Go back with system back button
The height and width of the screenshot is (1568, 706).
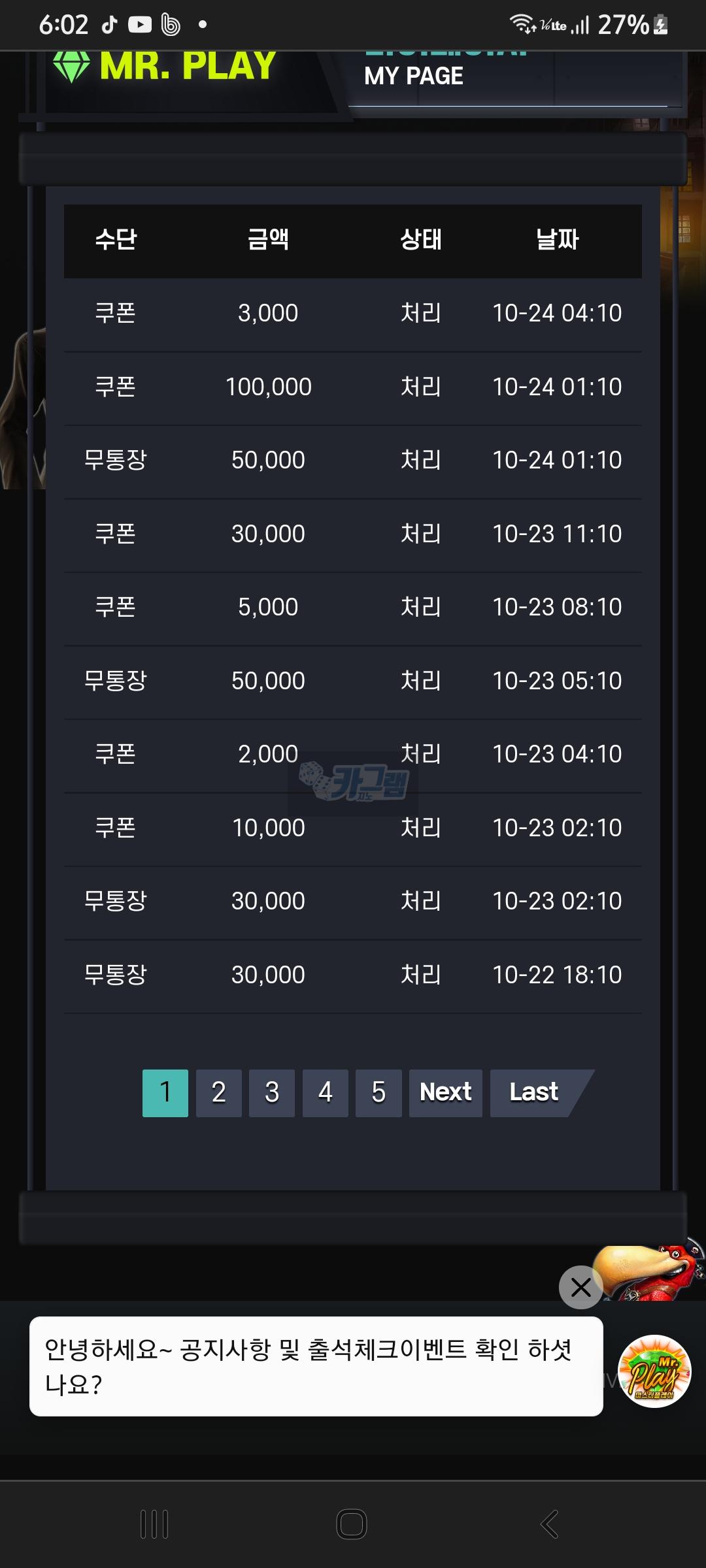pyautogui.click(x=549, y=1524)
